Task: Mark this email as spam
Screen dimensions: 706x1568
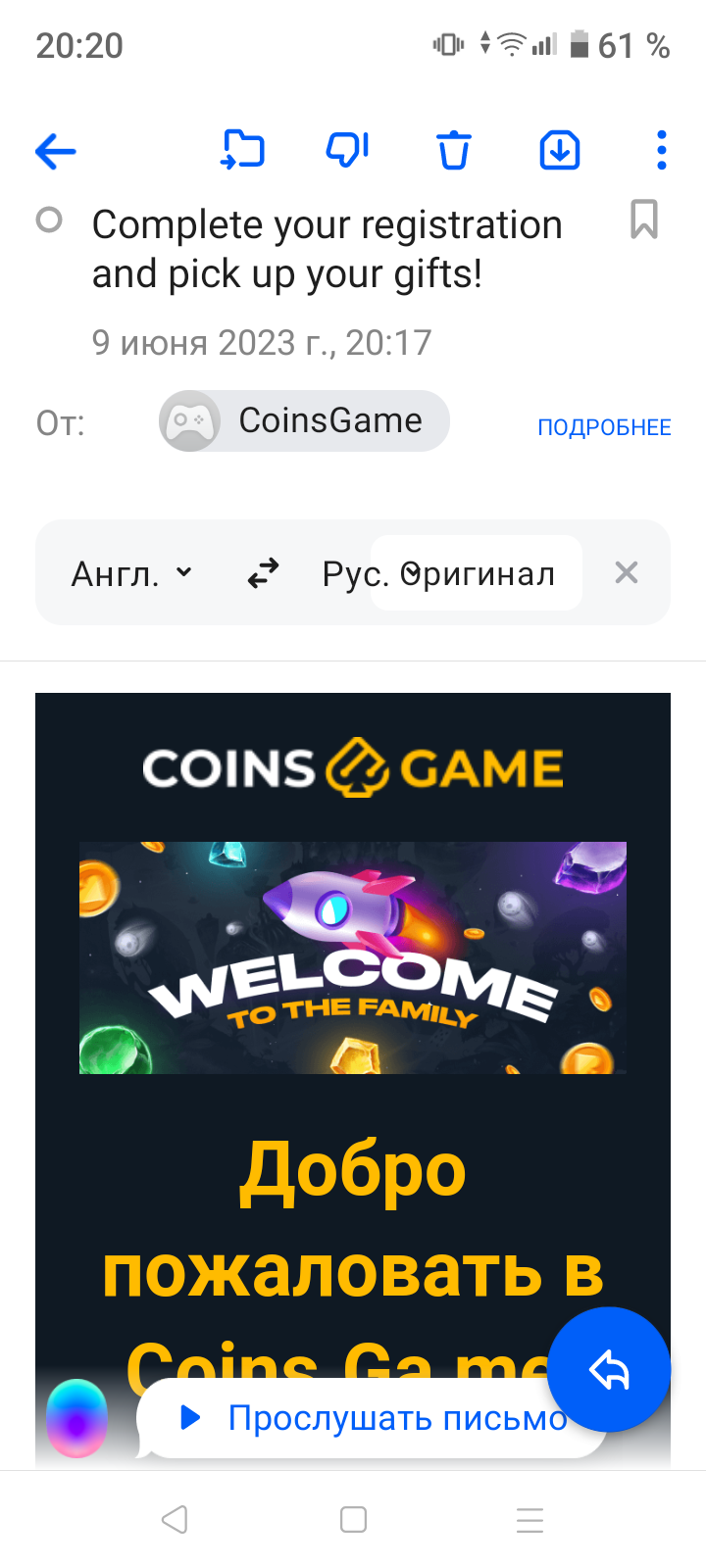Action: tap(347, 150)
